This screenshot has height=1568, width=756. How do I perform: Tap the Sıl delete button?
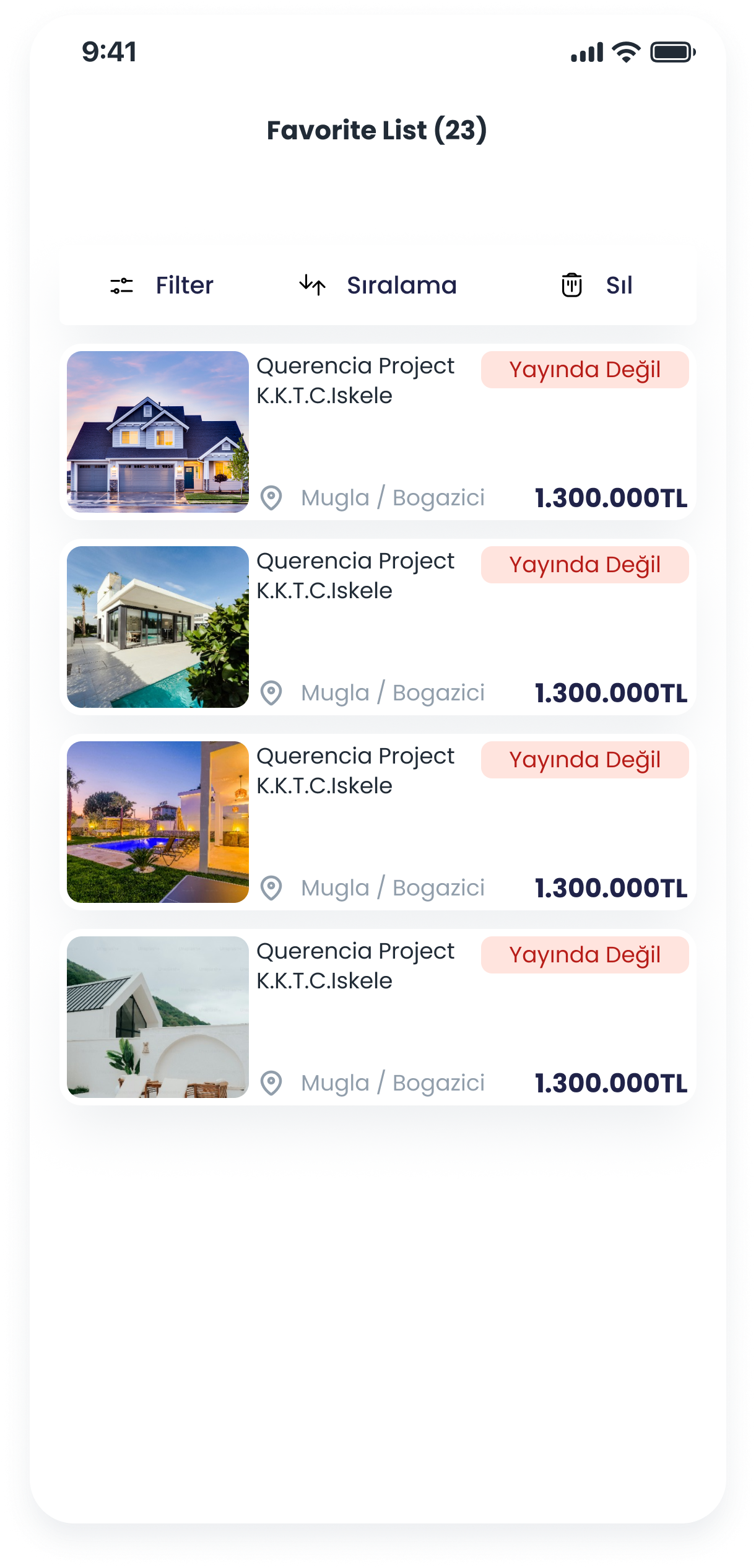[x=597, y=285]
